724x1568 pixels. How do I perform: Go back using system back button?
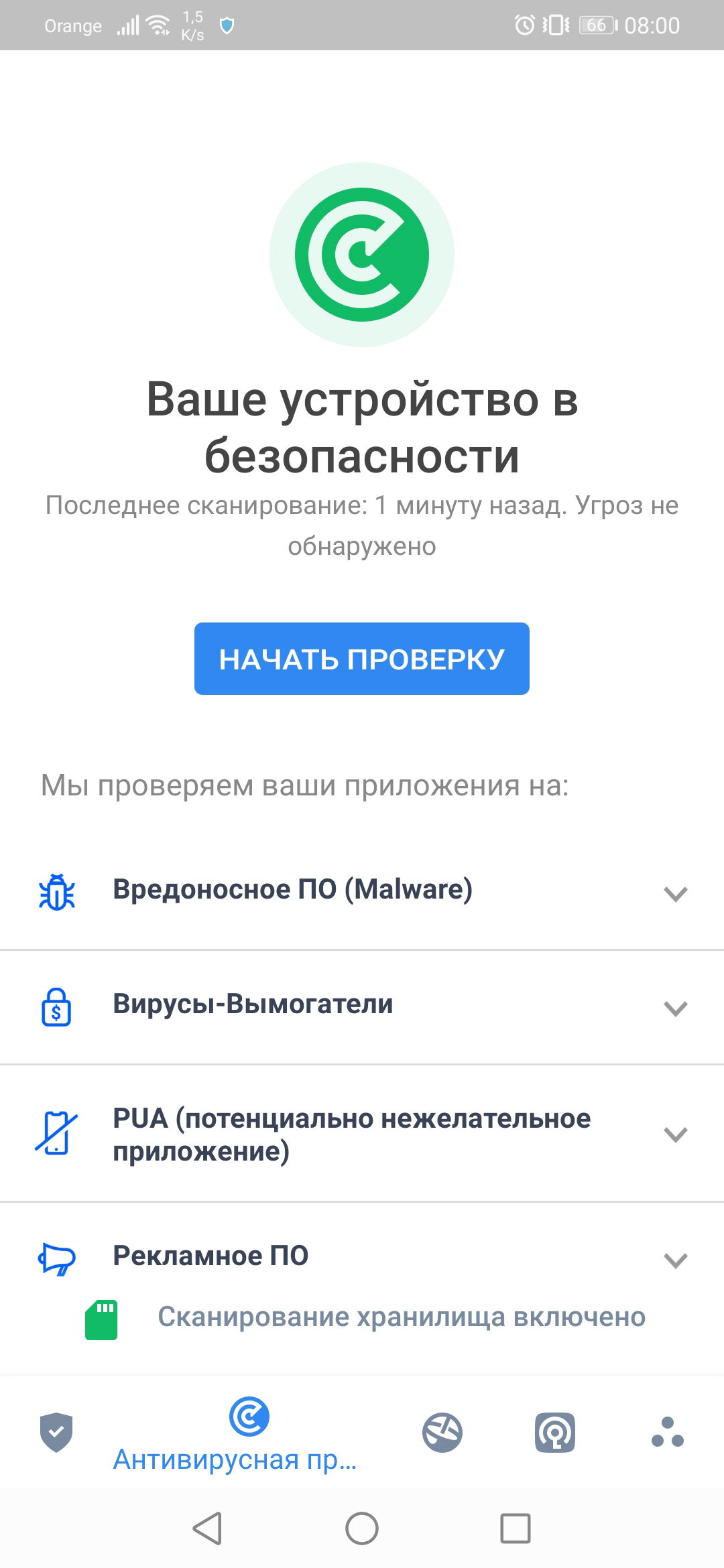pos(207,1528)
